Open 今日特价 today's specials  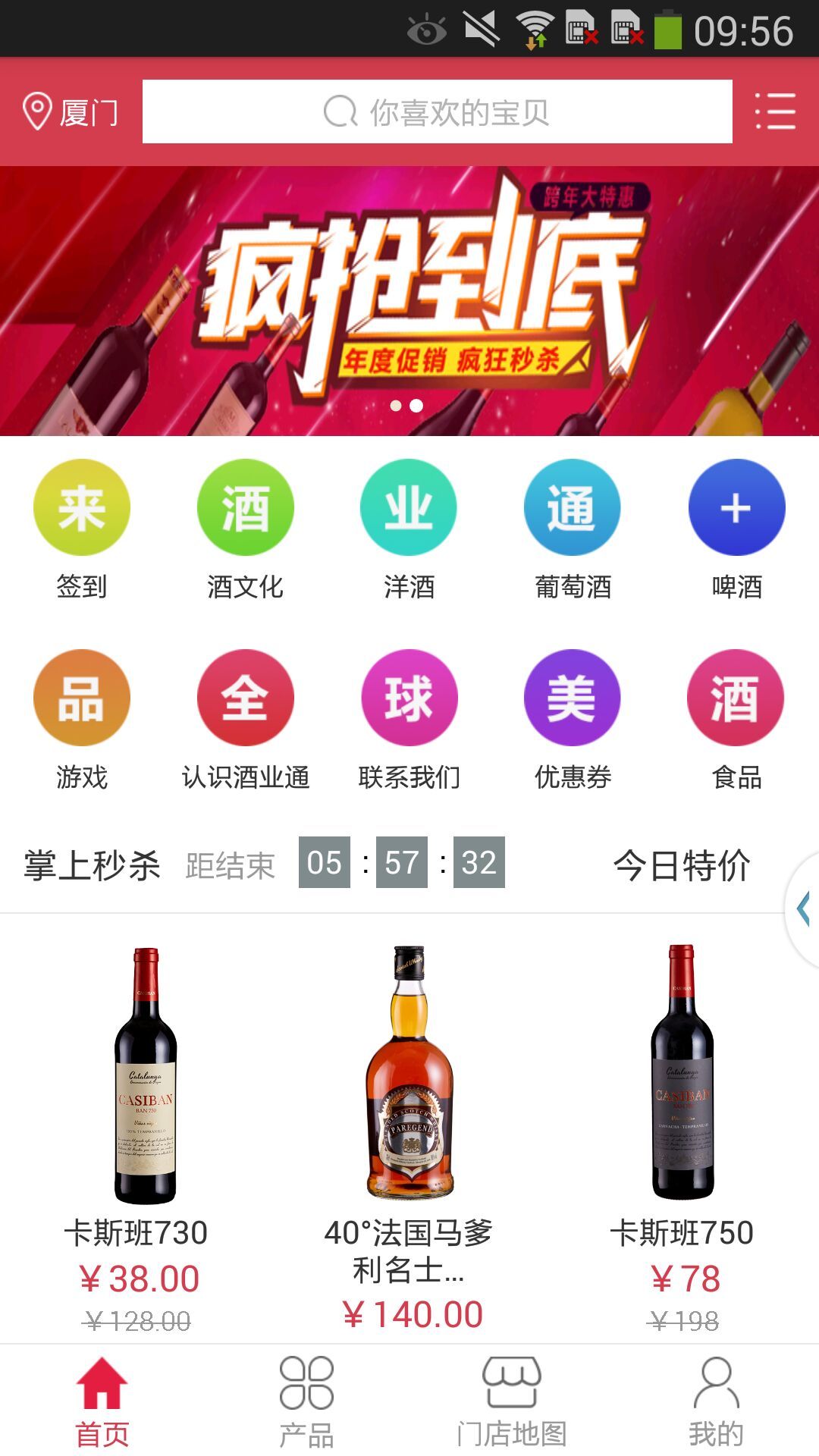683,863
